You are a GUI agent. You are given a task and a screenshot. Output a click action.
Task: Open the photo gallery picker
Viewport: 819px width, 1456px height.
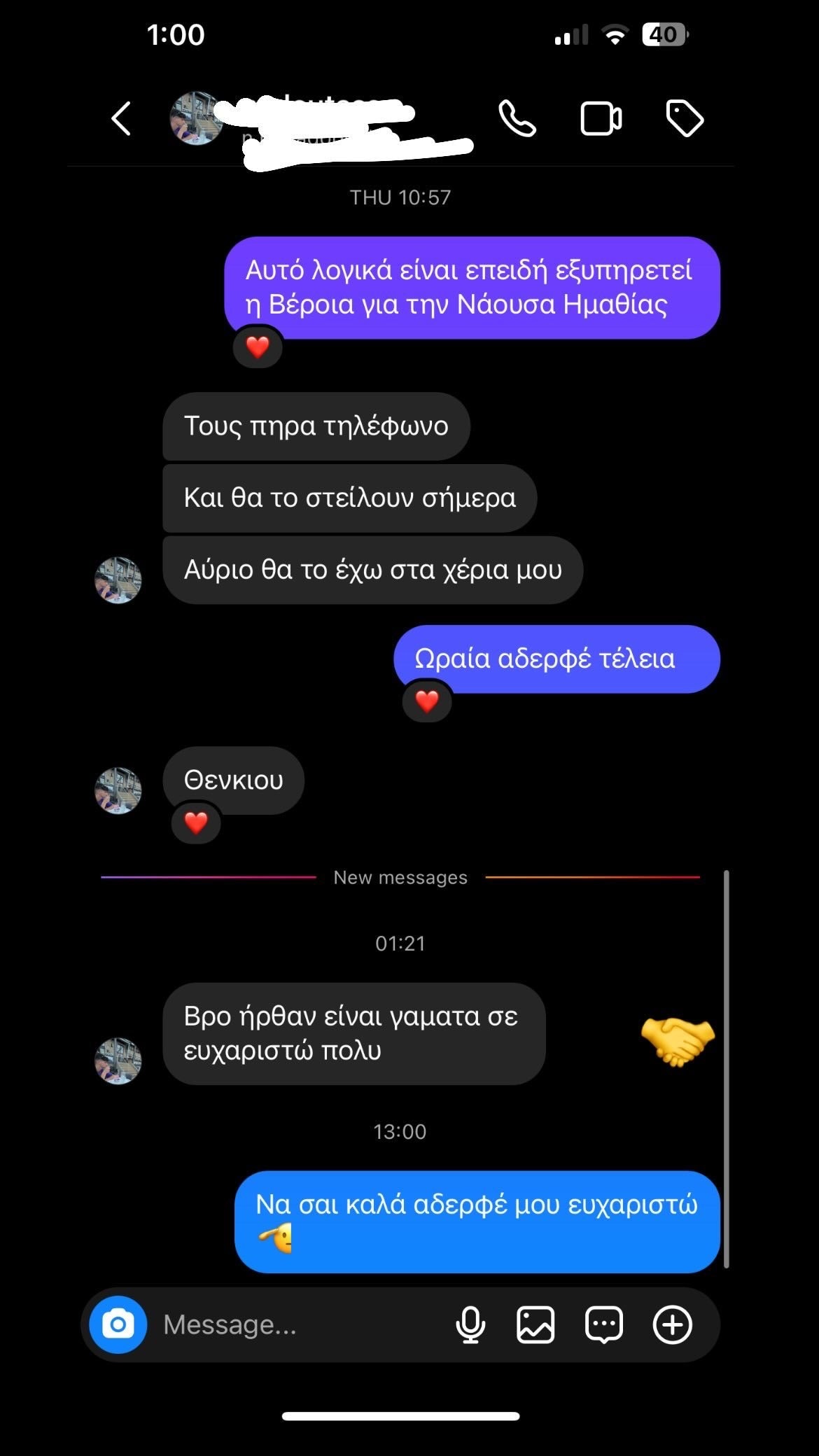[x=535, y=1324]
